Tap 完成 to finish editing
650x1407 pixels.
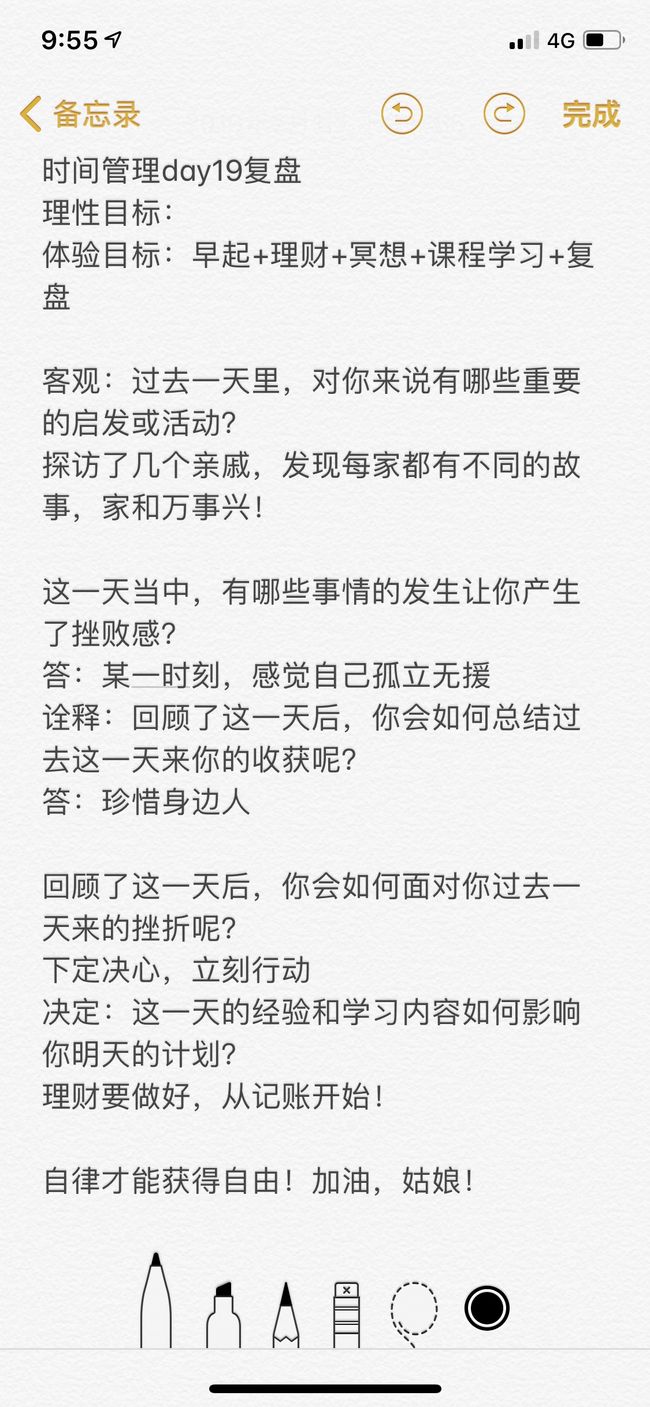coord(591,114)
